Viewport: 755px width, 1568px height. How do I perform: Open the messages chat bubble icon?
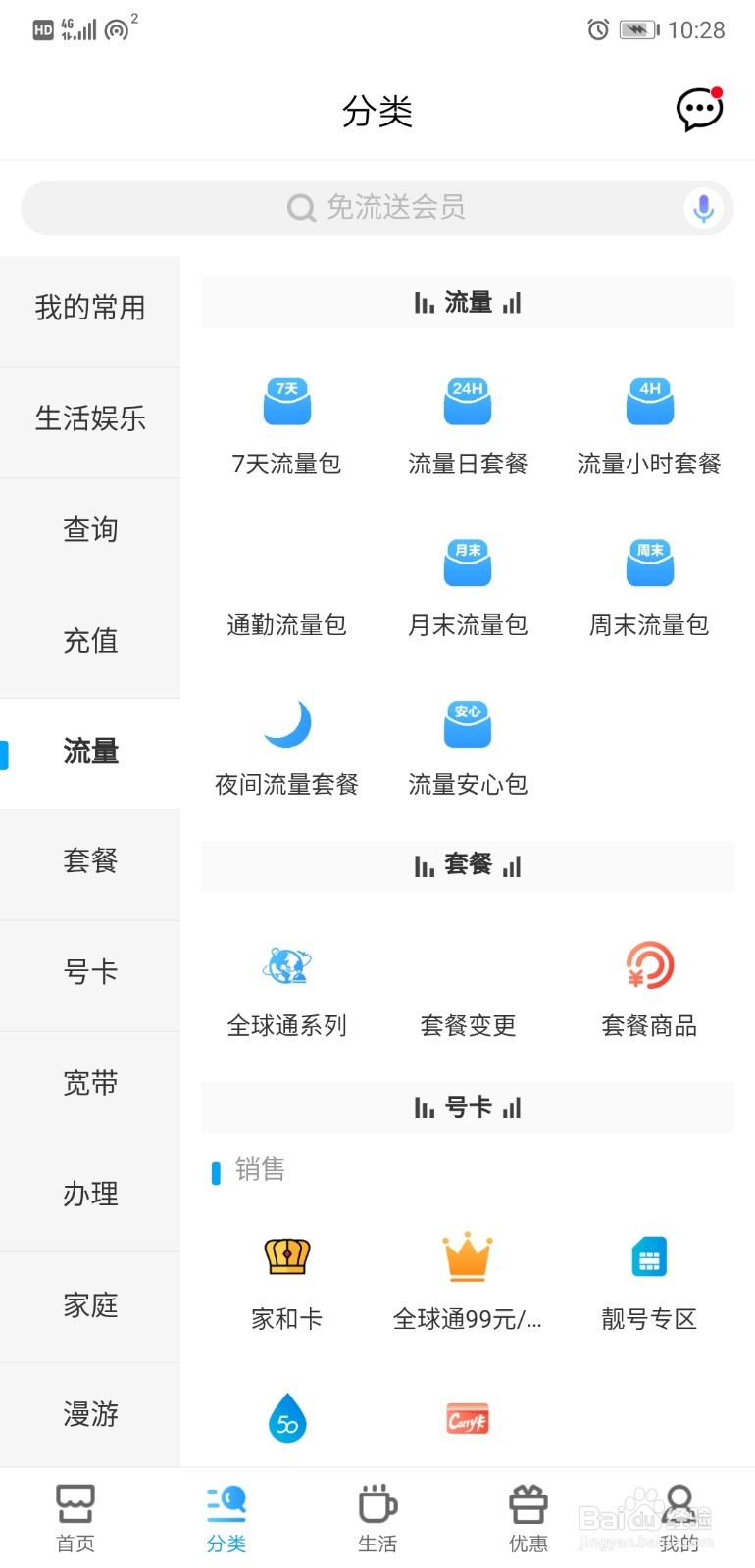[x=699, y=109]
